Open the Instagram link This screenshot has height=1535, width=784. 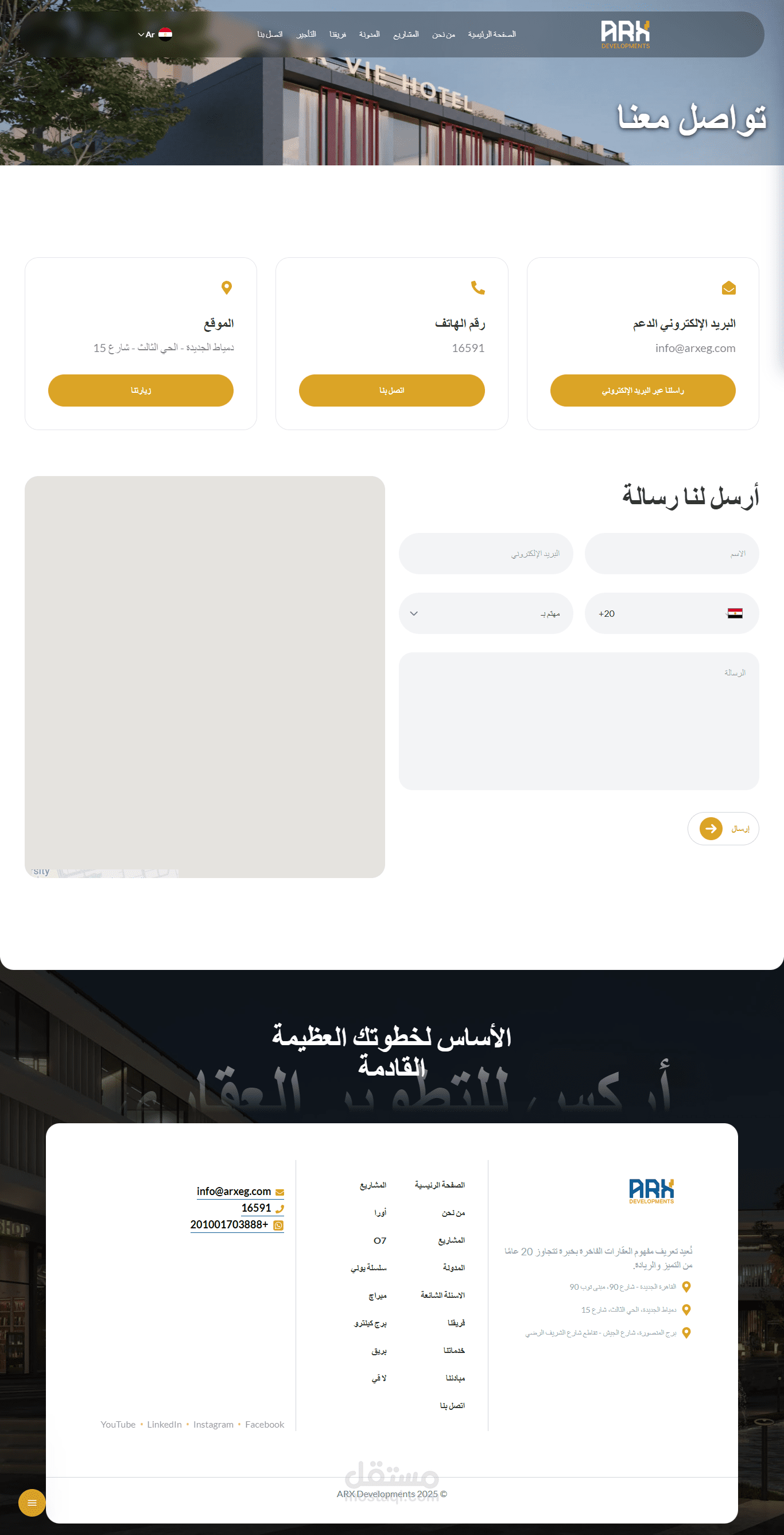pos(214,1424)
